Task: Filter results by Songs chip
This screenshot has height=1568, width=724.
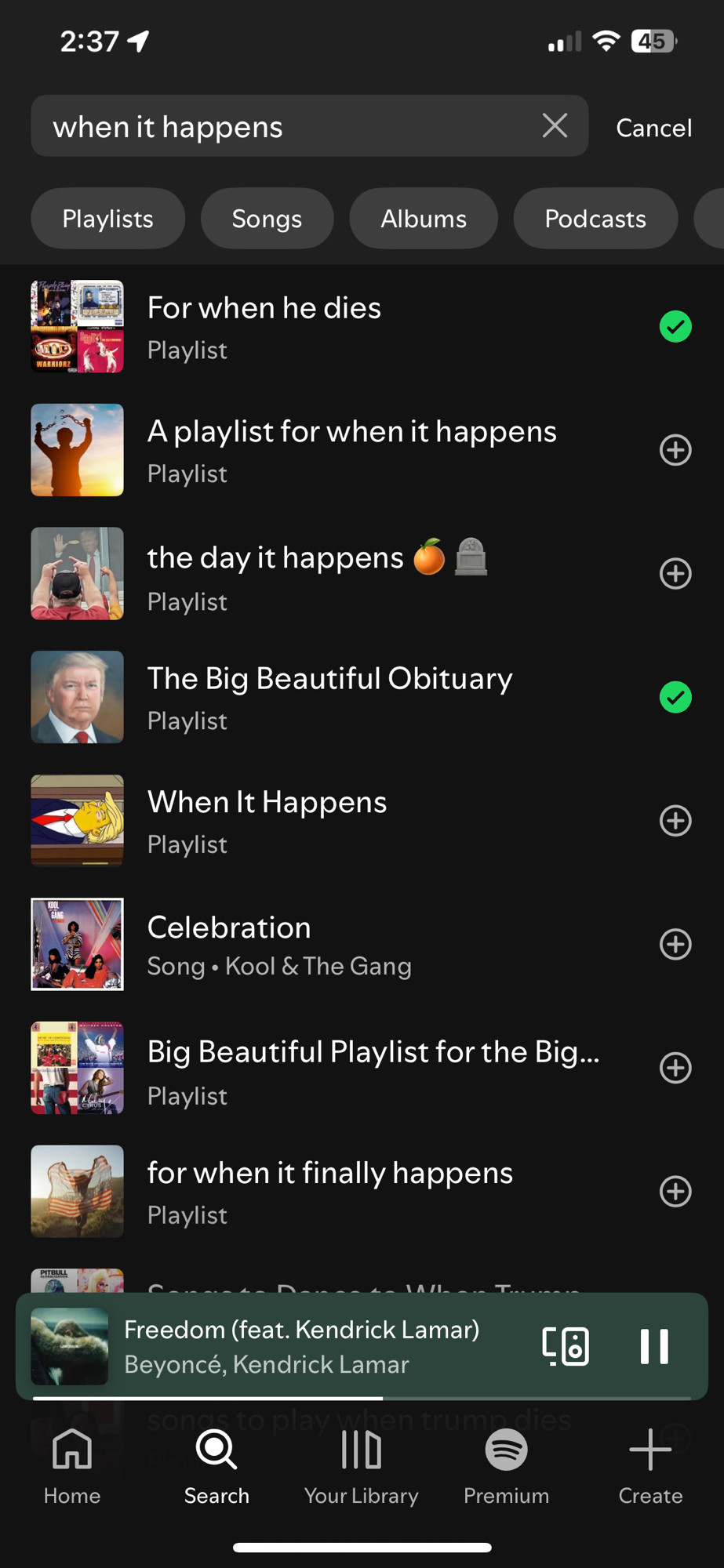Action: pos(267,218)
